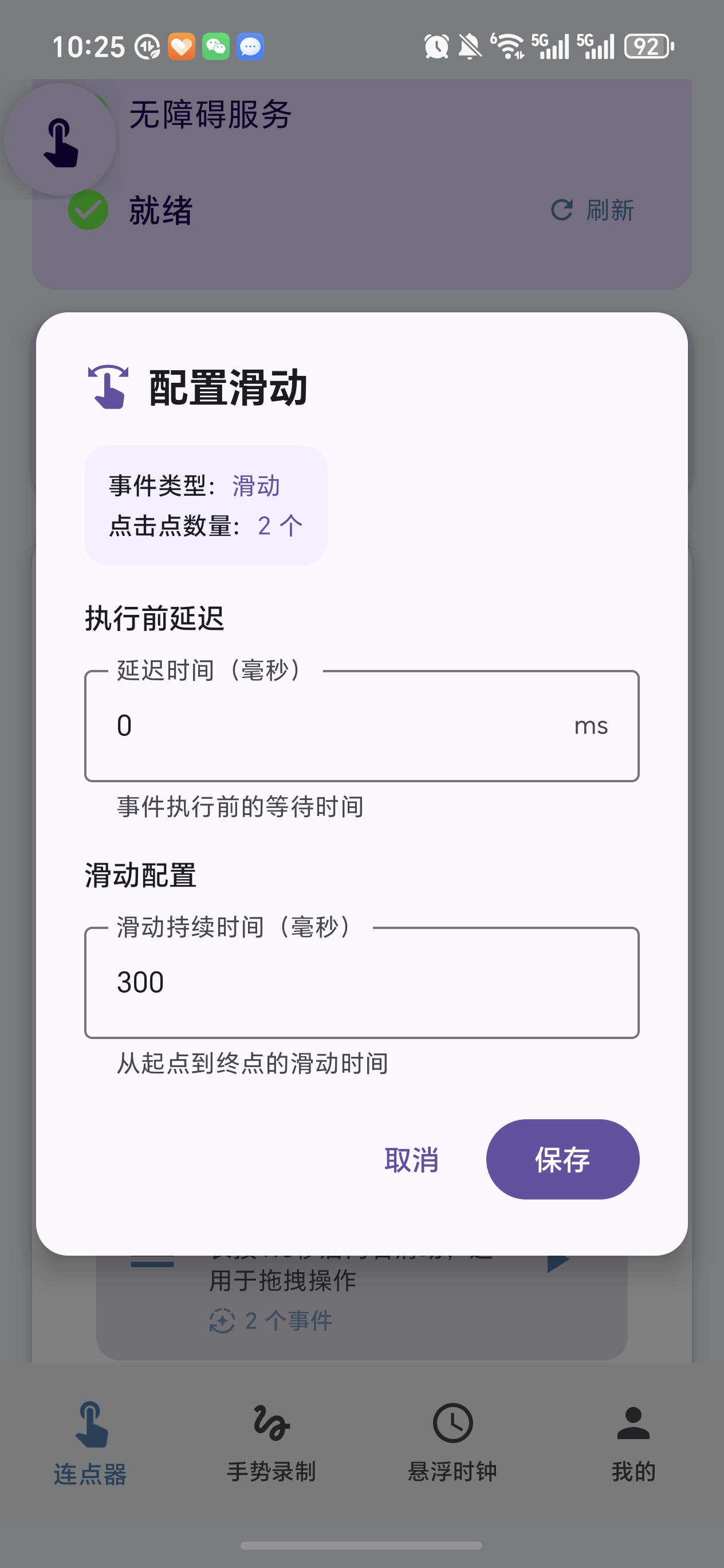
Task: Save the swipe configuration with 保存
Action: (x=562, y=1159)
